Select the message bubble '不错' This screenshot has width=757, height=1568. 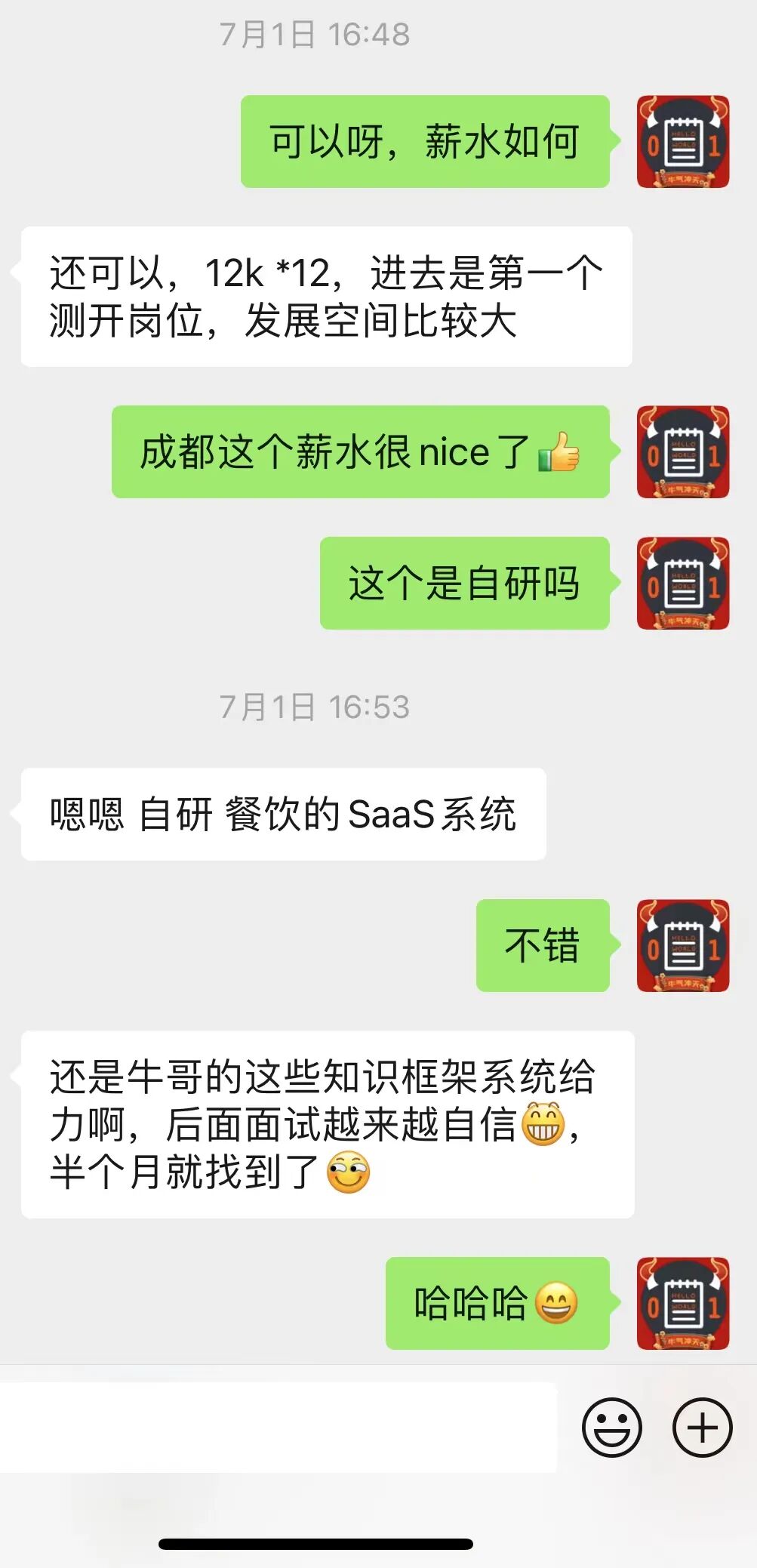click(x=542, y=944)
